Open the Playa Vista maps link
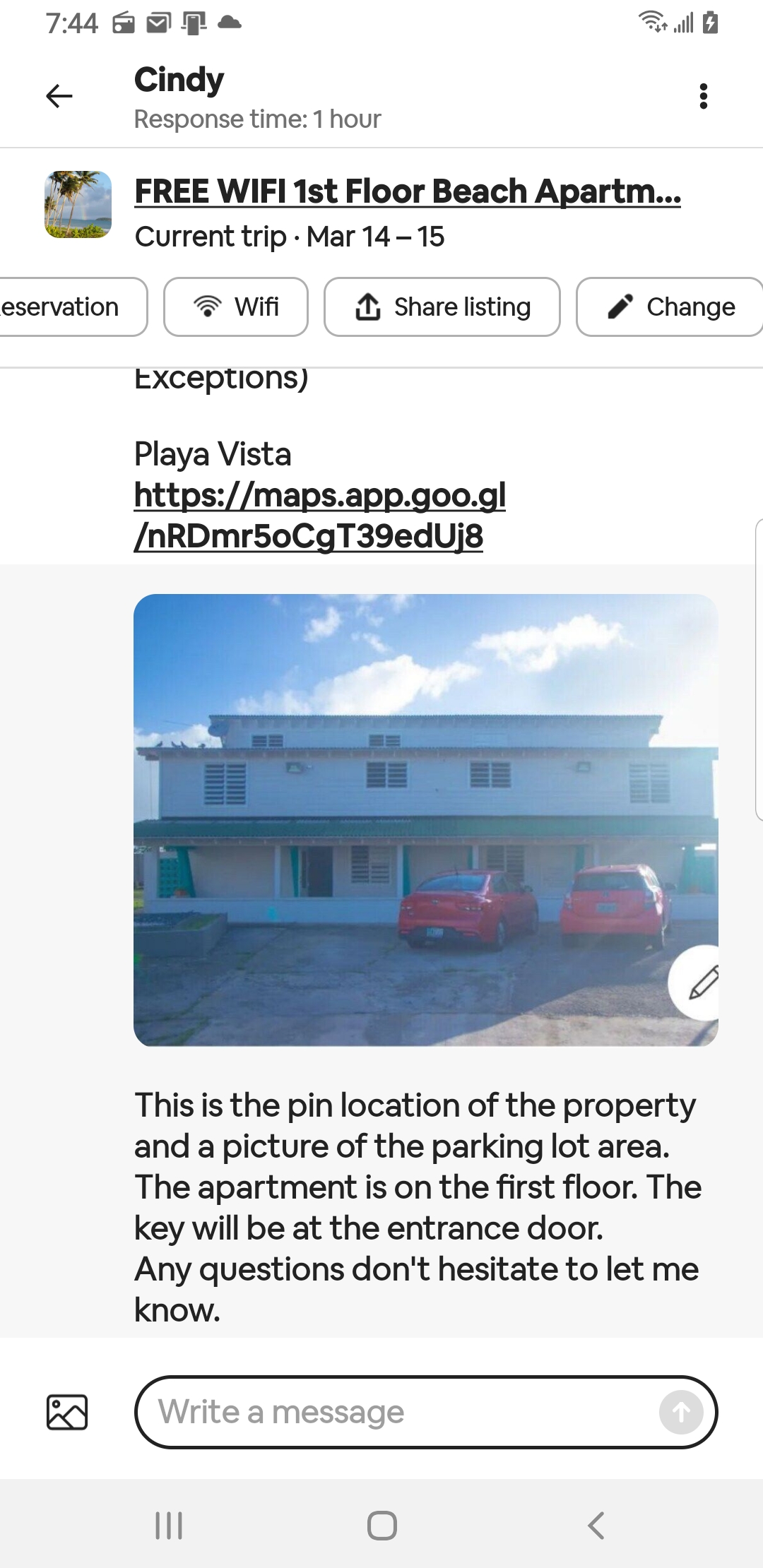Screen dimensions: 763x1568 (319, 516)
